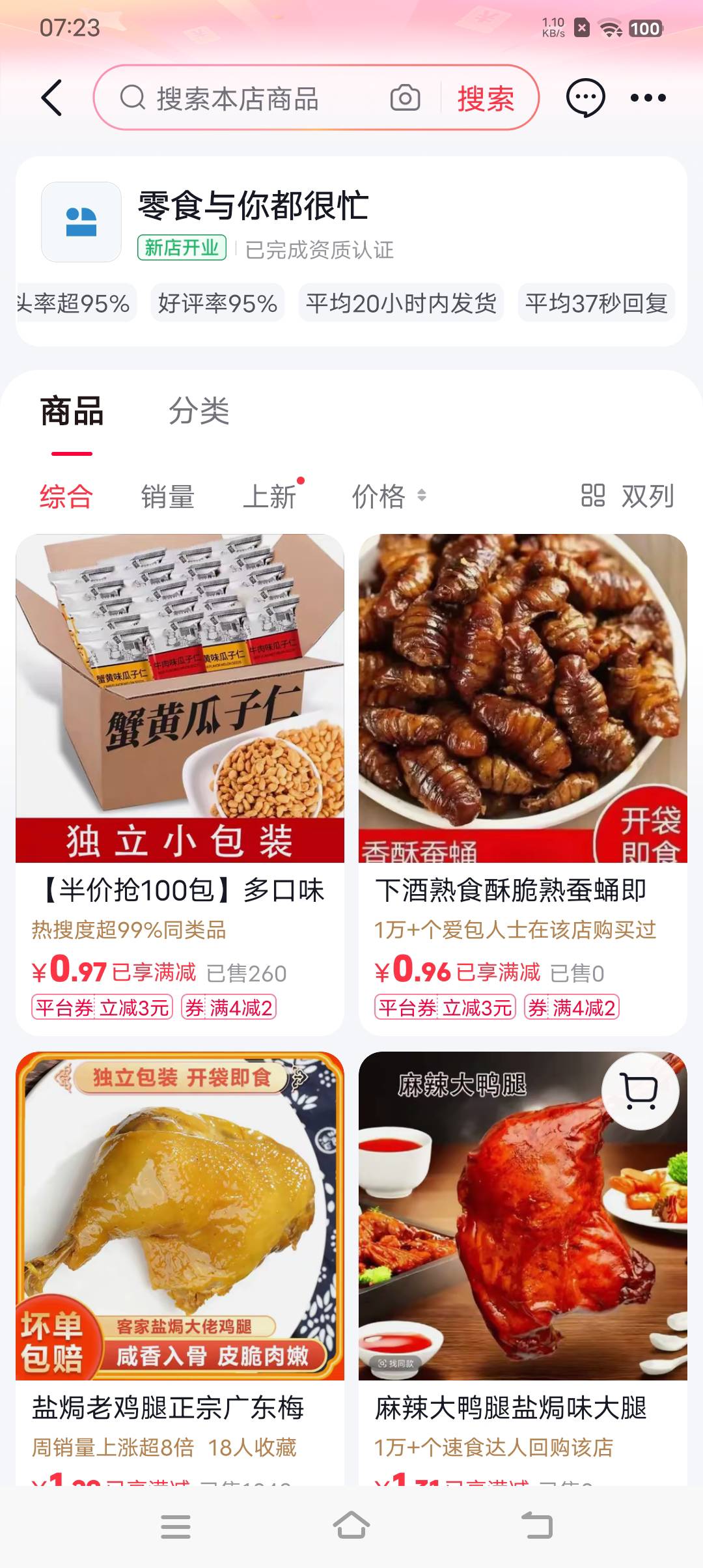Tap the red 搜索 button
Viewport: 703px width, 1568px height.
coord(486,99)
